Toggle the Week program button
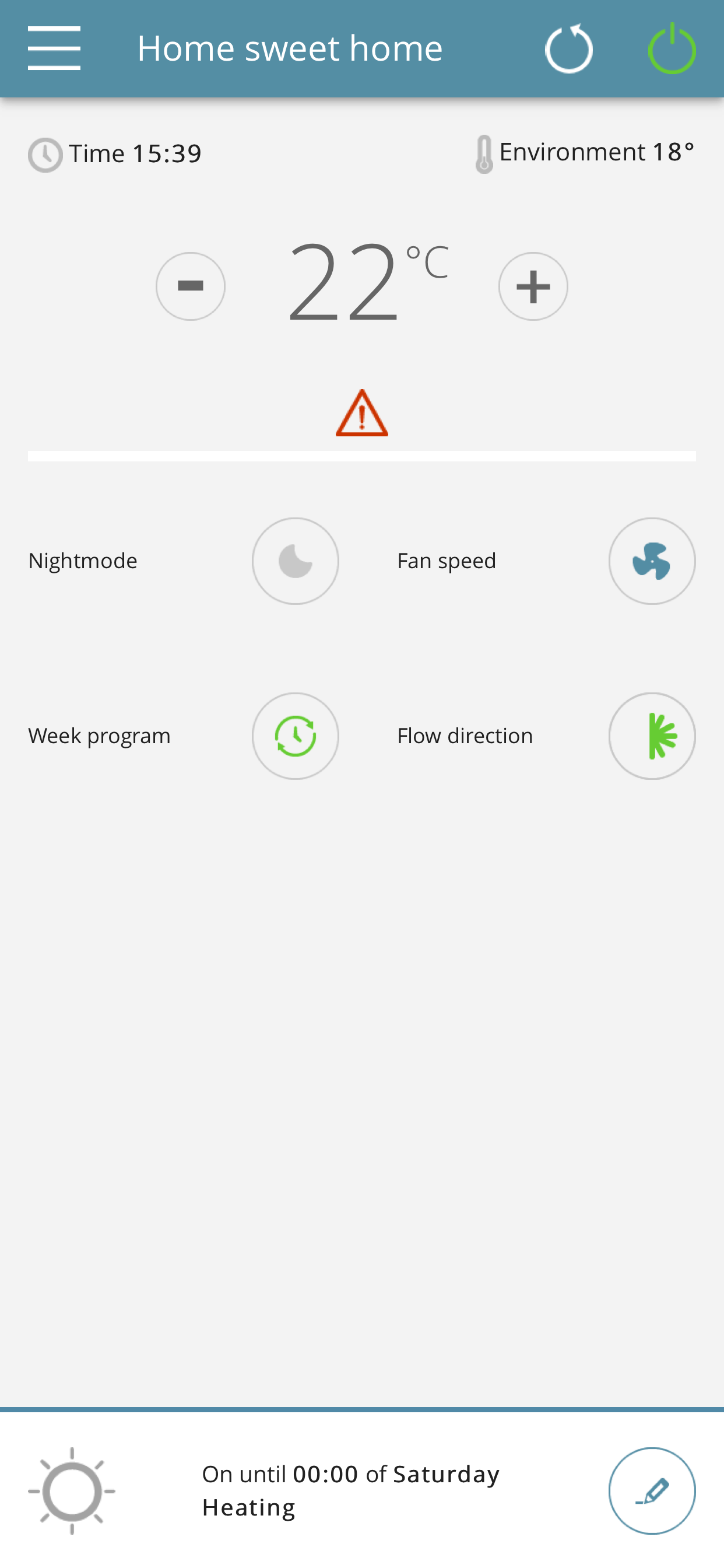 point(295,736)
